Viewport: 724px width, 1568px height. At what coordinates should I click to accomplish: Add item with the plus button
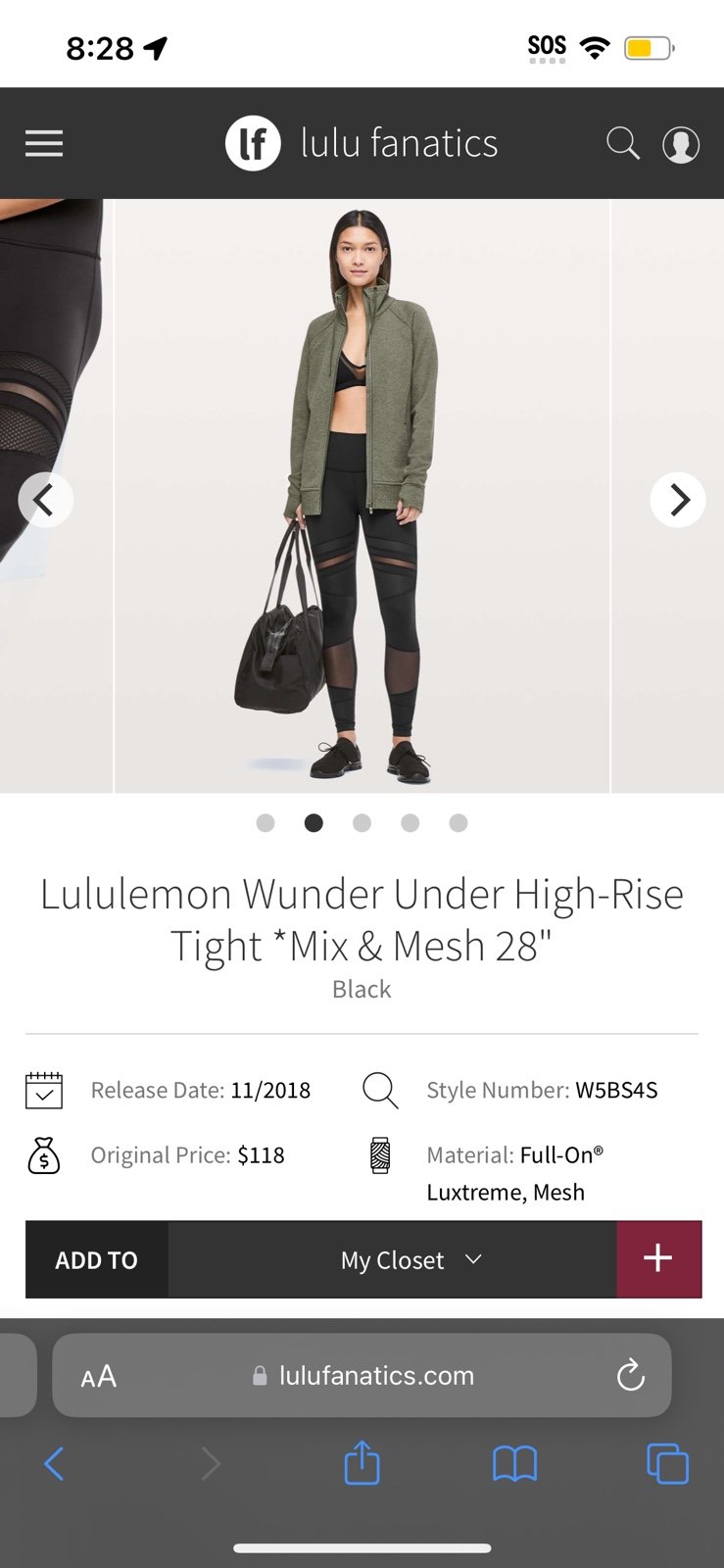pyautogui.click(x=658, y=1259)
